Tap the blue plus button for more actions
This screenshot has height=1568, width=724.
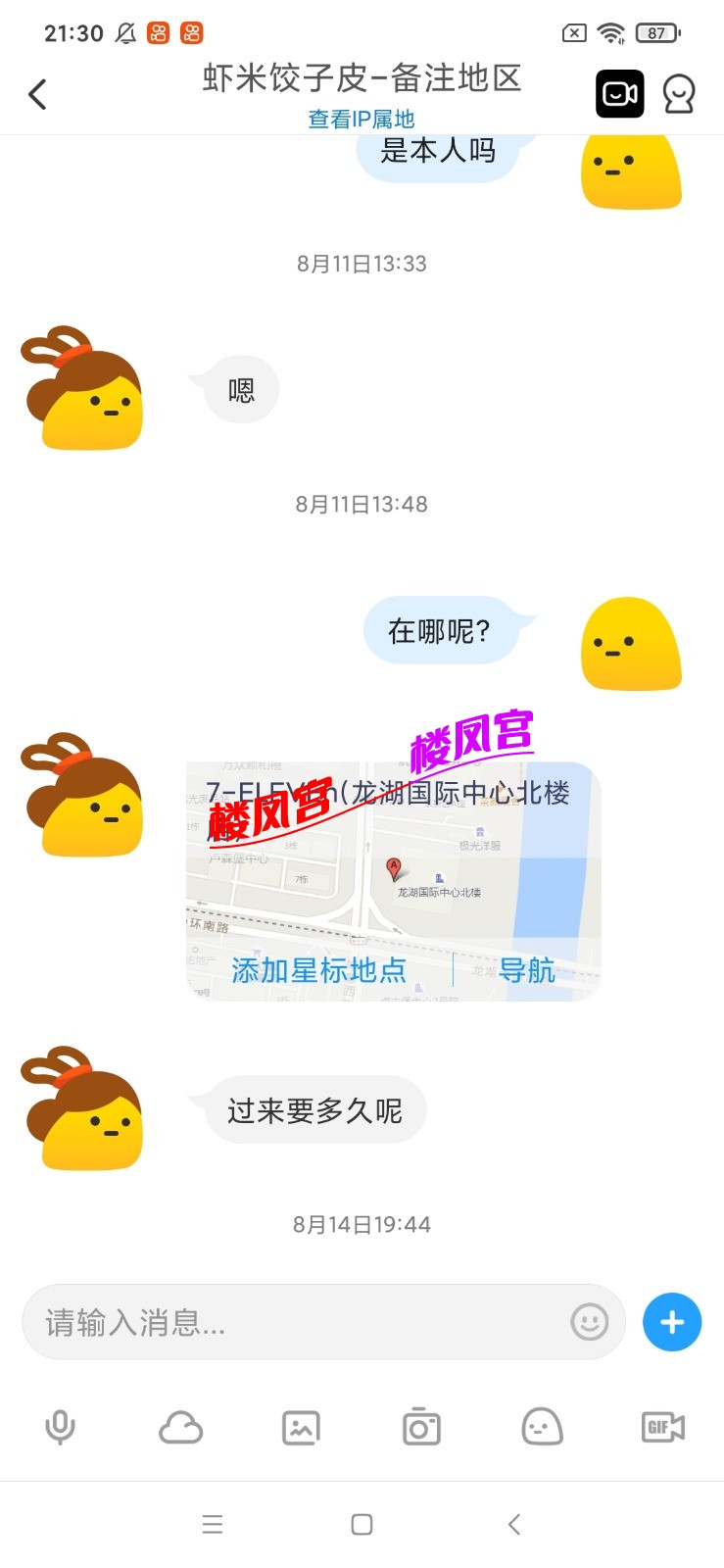[x=671, y=1322]
